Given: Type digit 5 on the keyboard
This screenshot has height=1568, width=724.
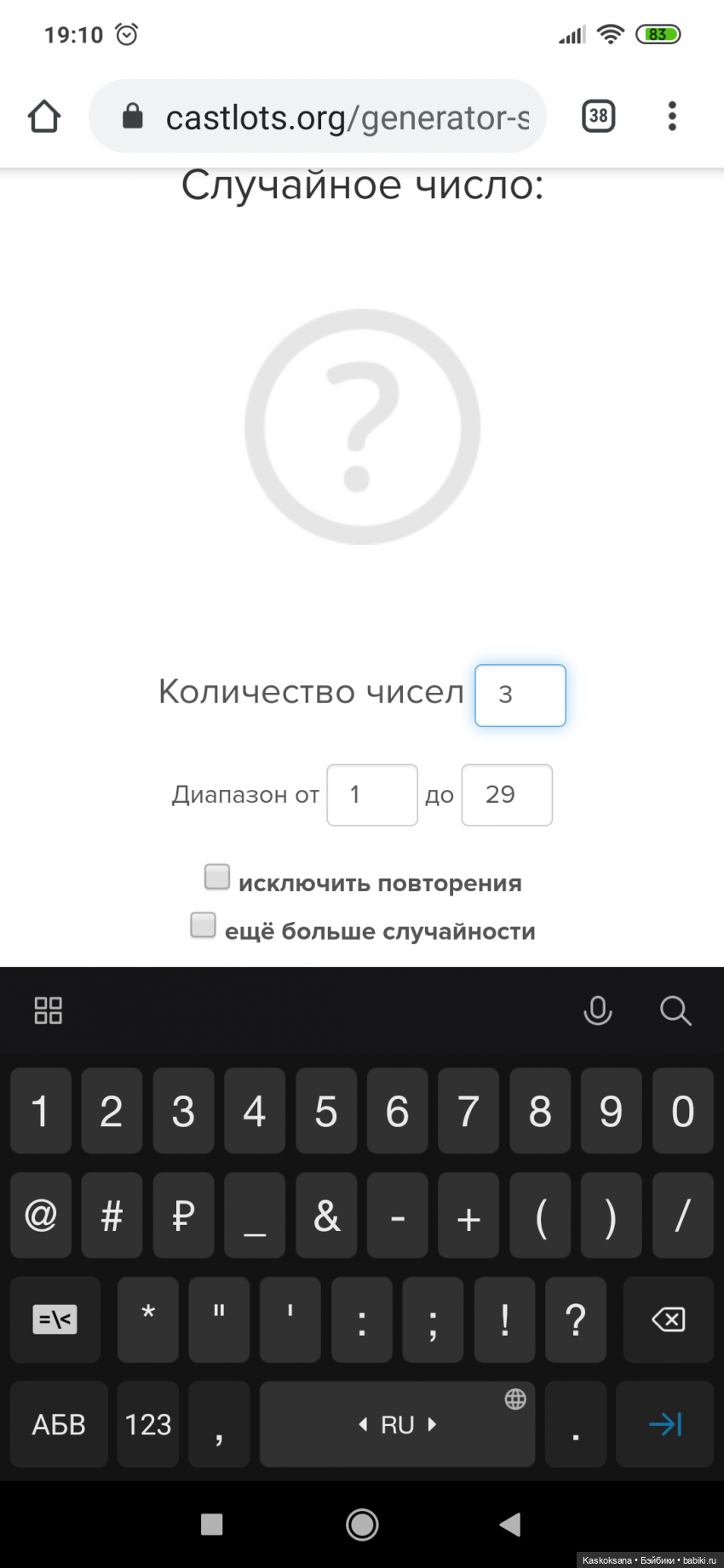Looking at the screenshot, I should tap(325, 1111).
